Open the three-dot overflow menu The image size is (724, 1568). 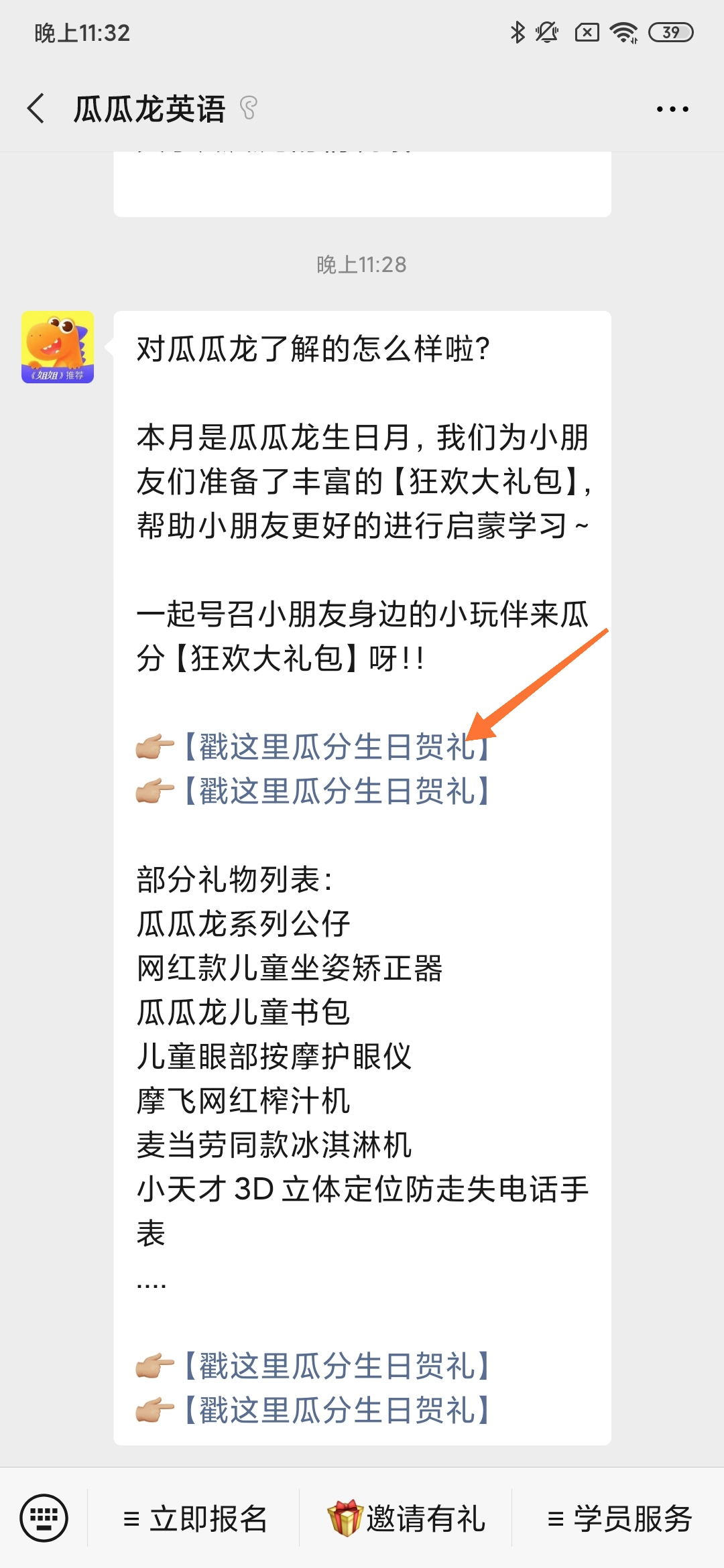tap(672, 109)
